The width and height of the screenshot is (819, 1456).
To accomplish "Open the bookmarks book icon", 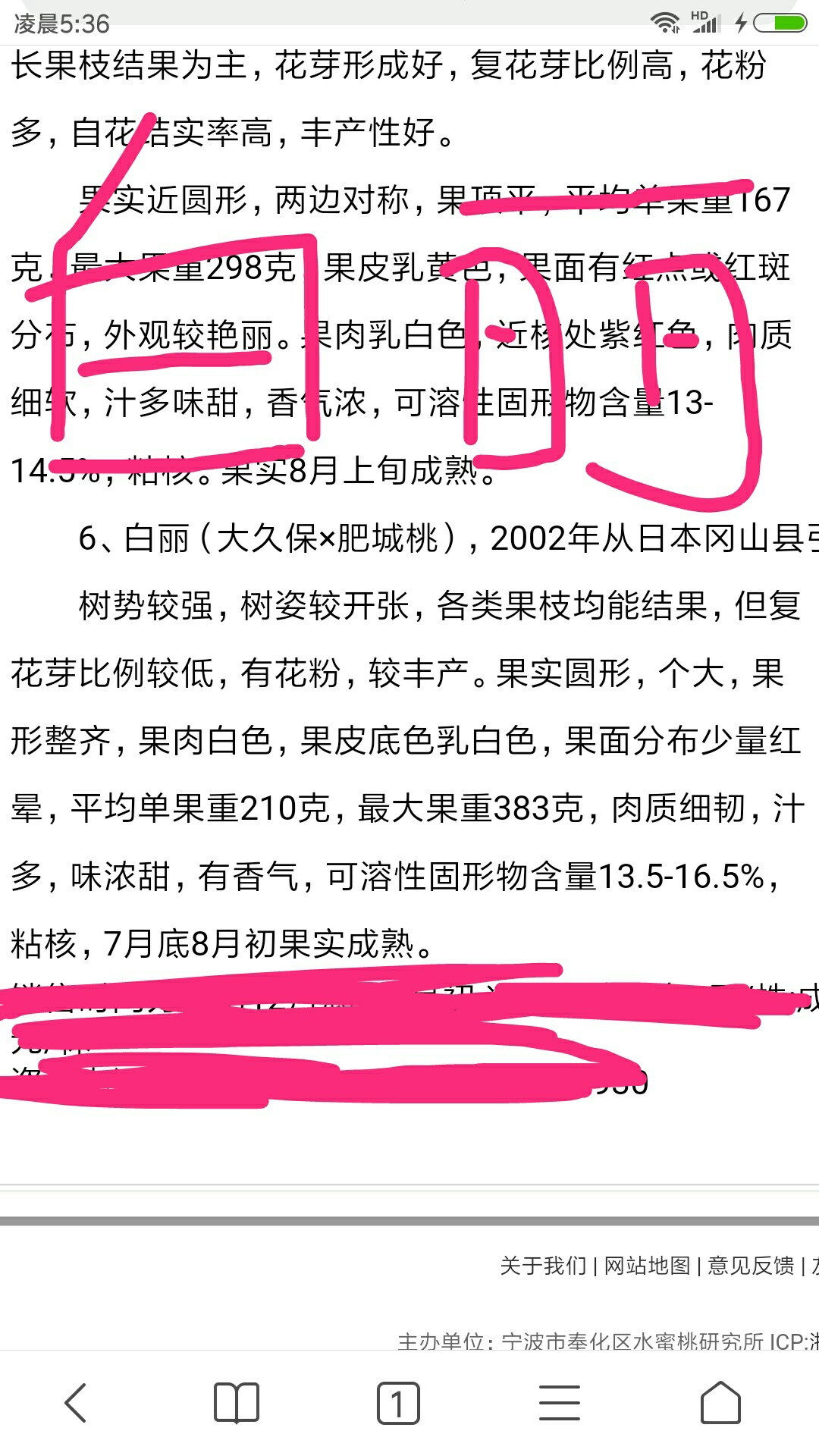I will coord(237,1402).
